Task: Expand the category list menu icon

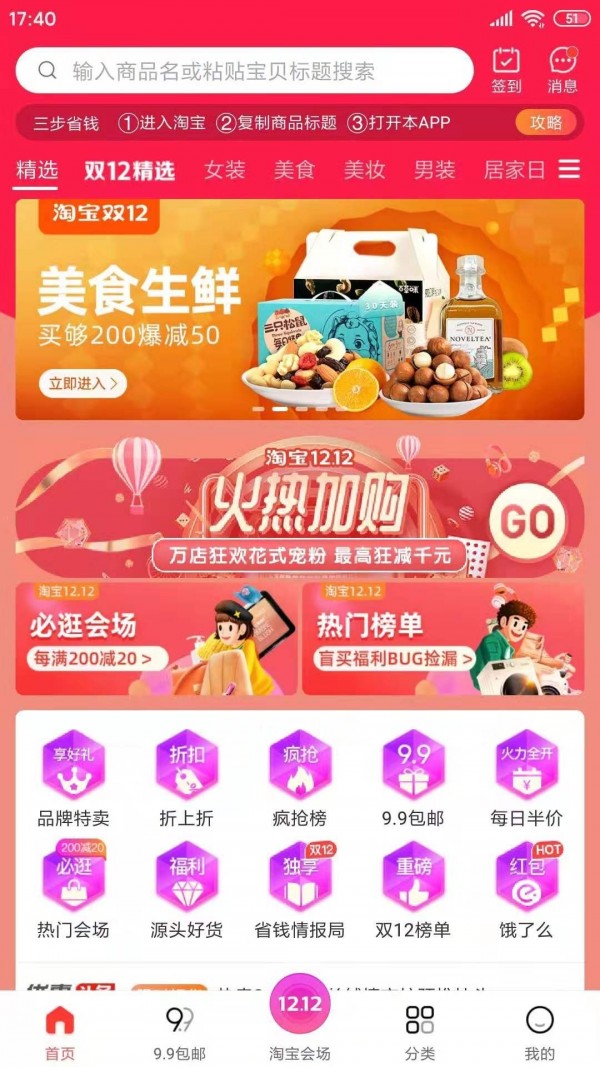Action: pos(569,169)
